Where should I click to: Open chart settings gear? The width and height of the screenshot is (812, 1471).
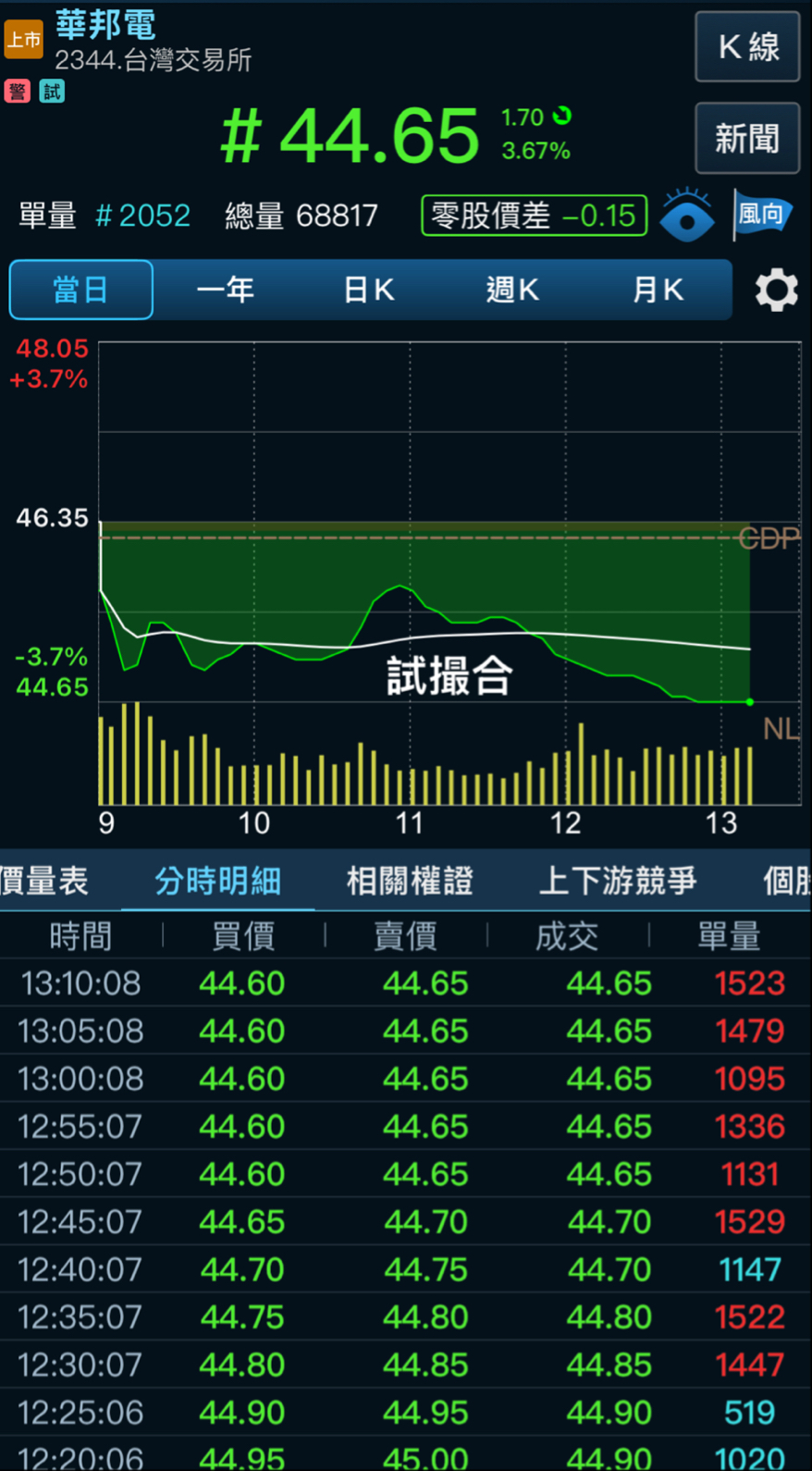point(776,290)
